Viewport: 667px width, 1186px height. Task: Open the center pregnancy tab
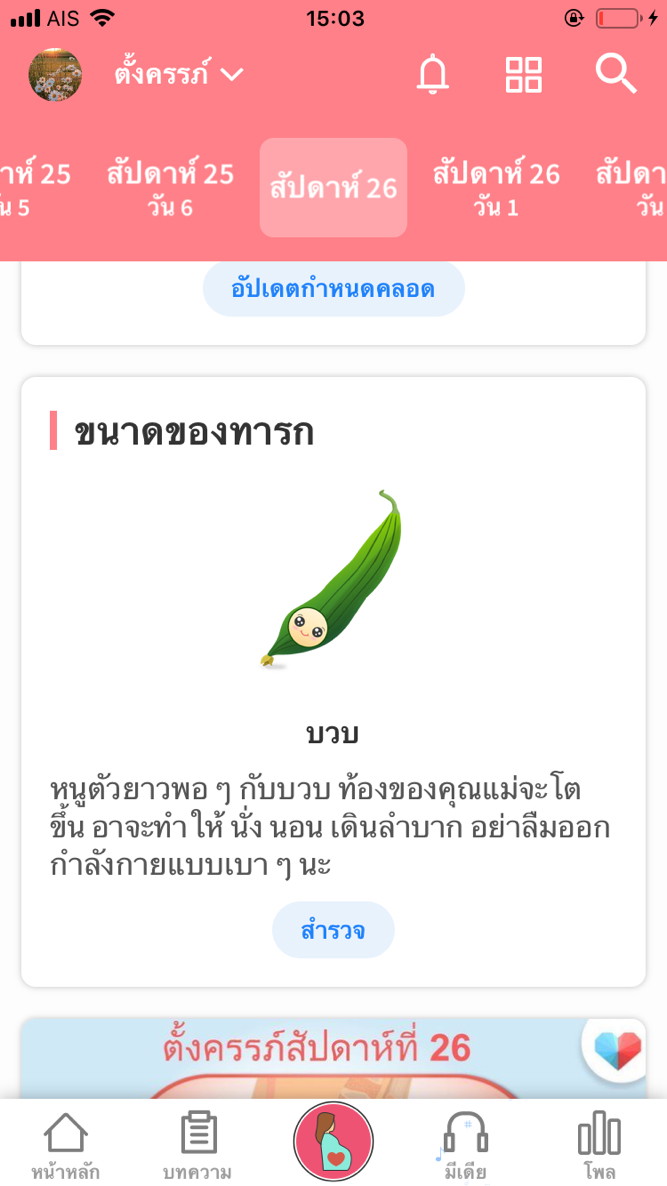[333, 1141]
